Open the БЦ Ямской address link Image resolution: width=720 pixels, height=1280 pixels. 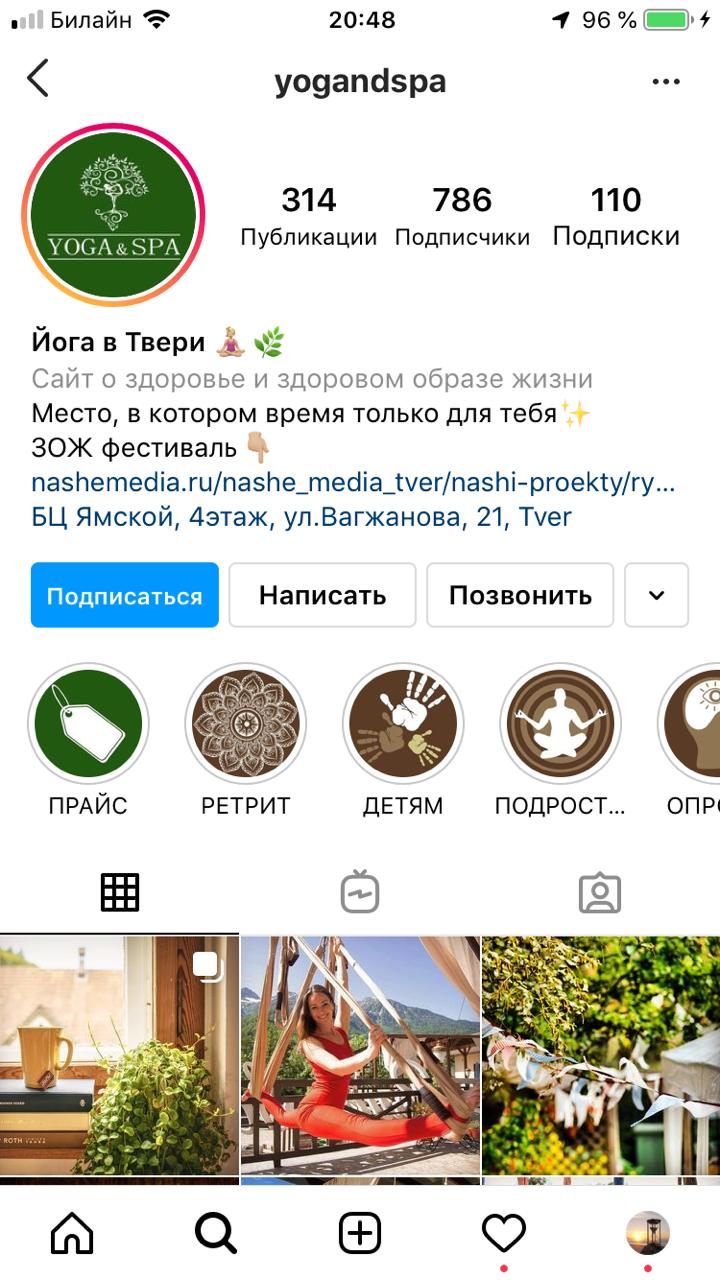pyautogui.click(x=301, y=517)
